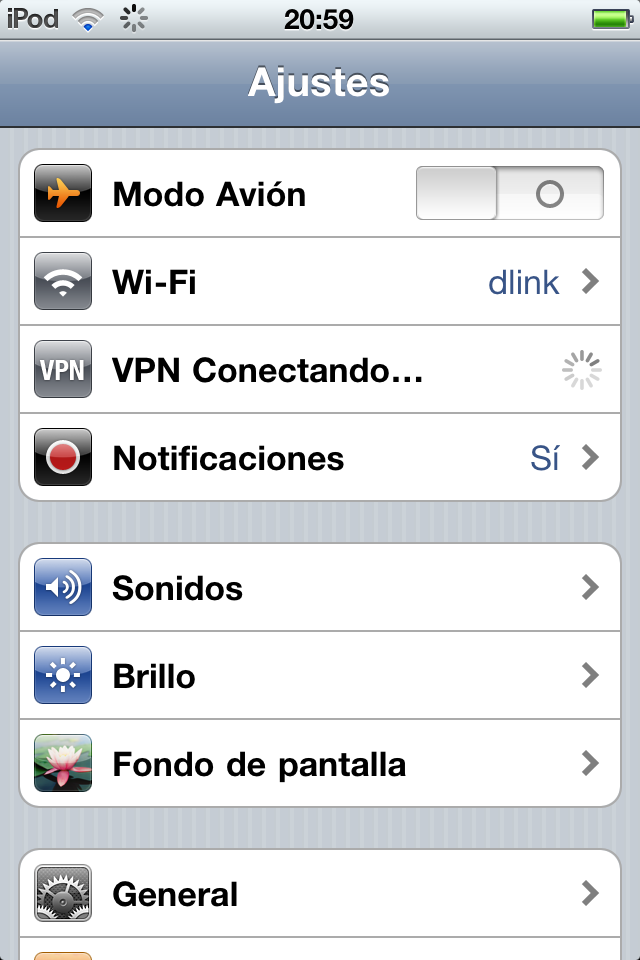Open Wi-Fi settings showing dlink
This screenshot has height=960, width=640.
tap(320, 282)
